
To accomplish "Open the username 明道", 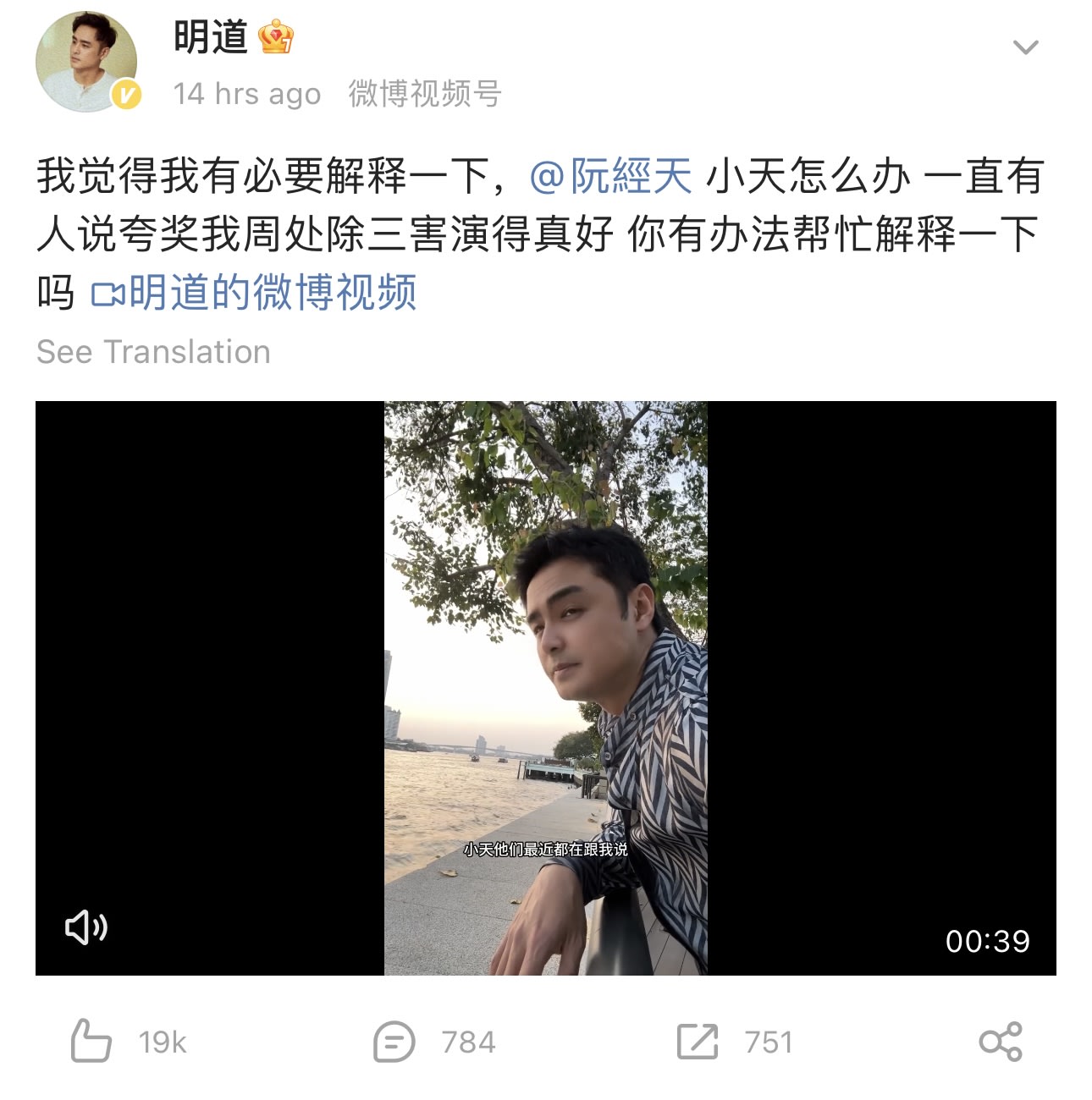I will click(x=211, y=38).
